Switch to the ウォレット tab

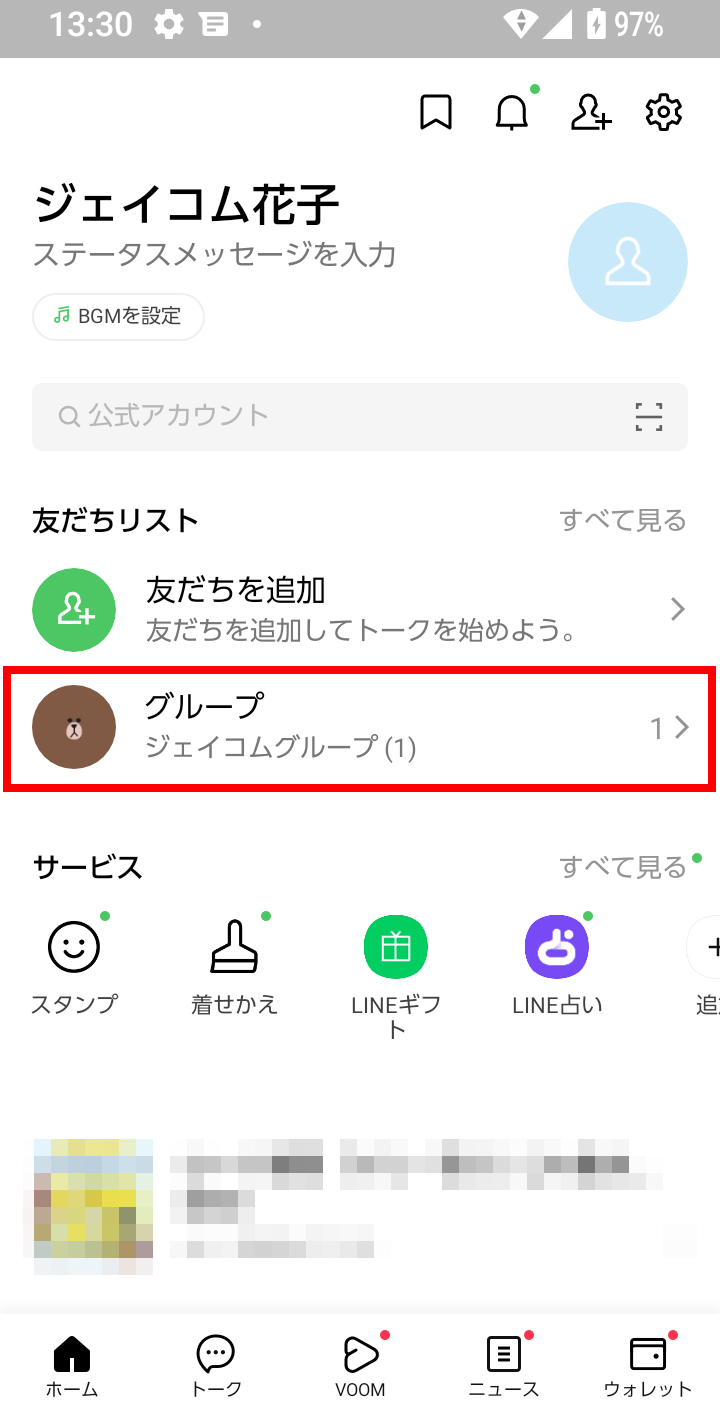[648, 1367]
